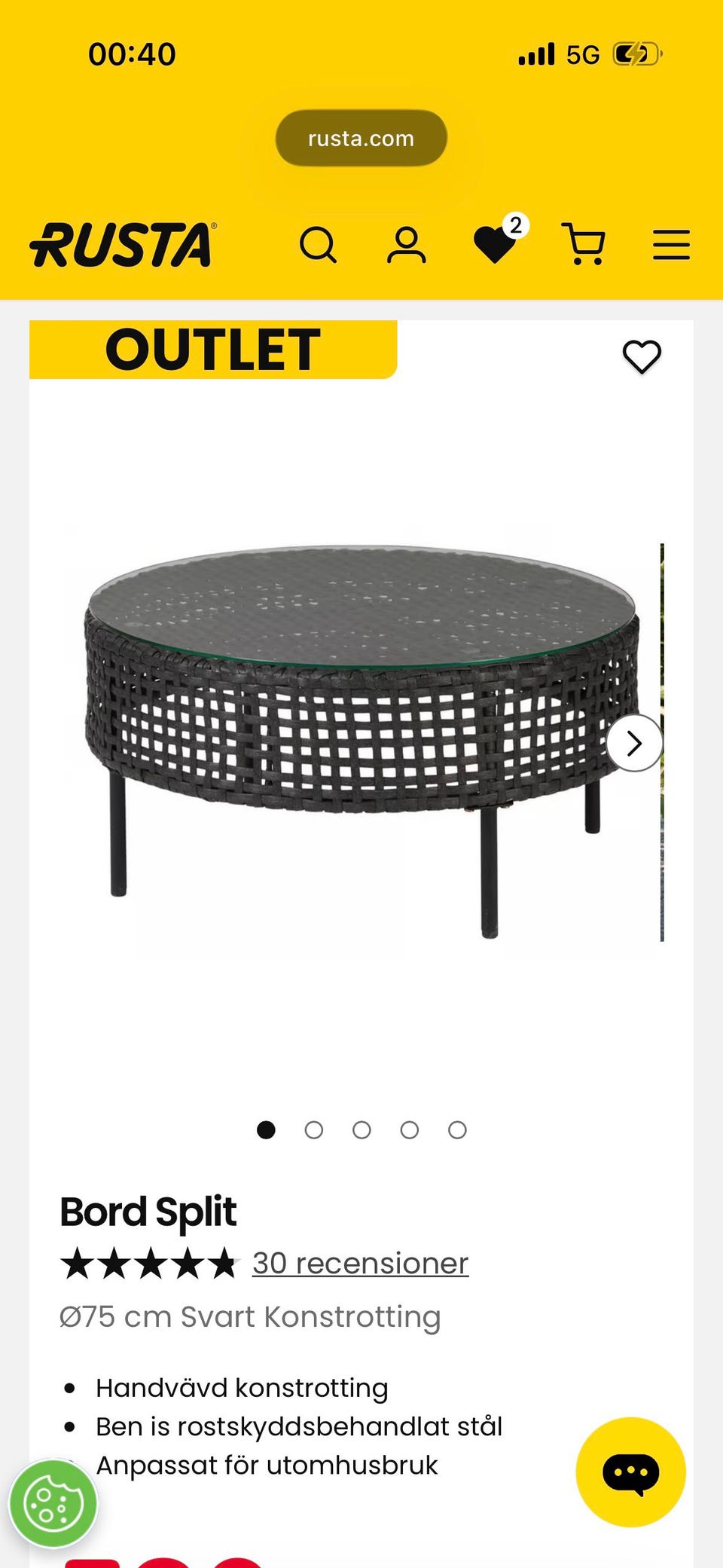Jump to the second image dot
The image size is (723, 1568).
[x=314, y=1130]
